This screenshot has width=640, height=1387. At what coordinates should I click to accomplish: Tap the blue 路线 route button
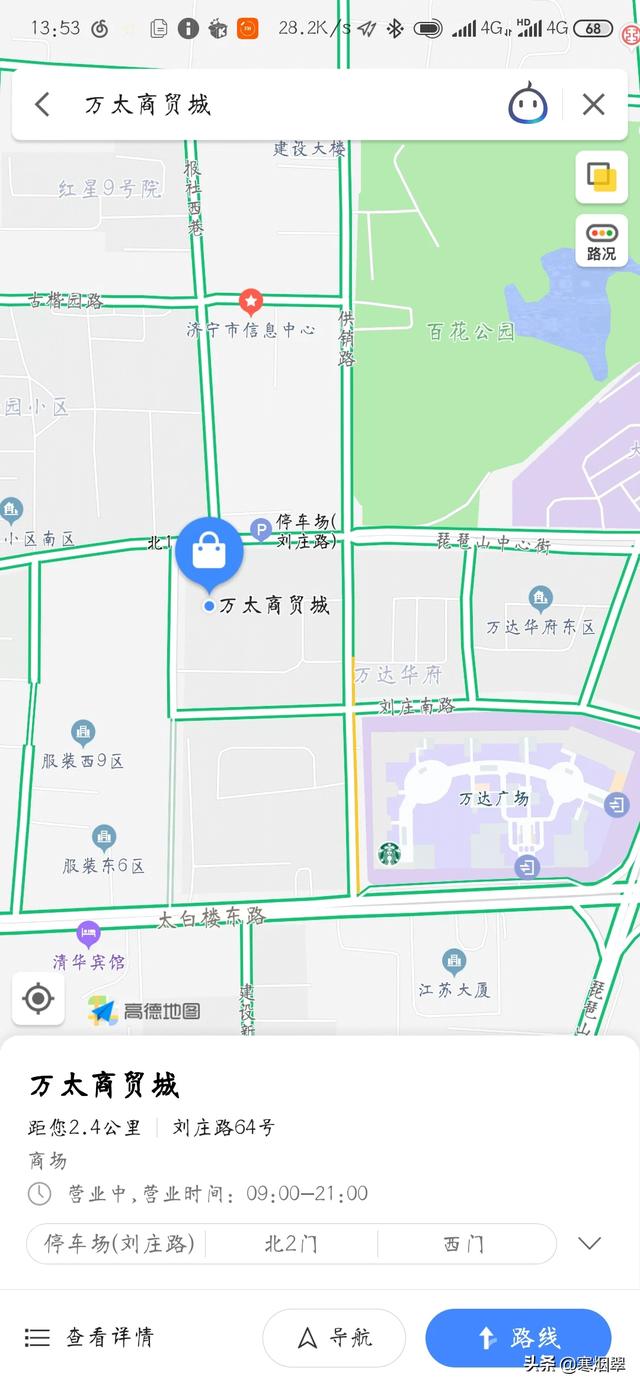(x=518, y=1337)
